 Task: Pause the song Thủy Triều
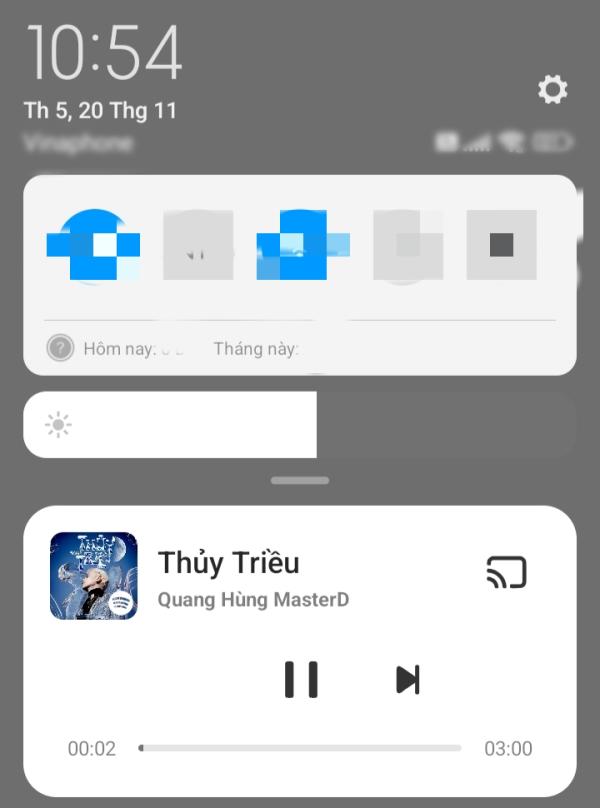pyautogui.click(x=301, y=679)
